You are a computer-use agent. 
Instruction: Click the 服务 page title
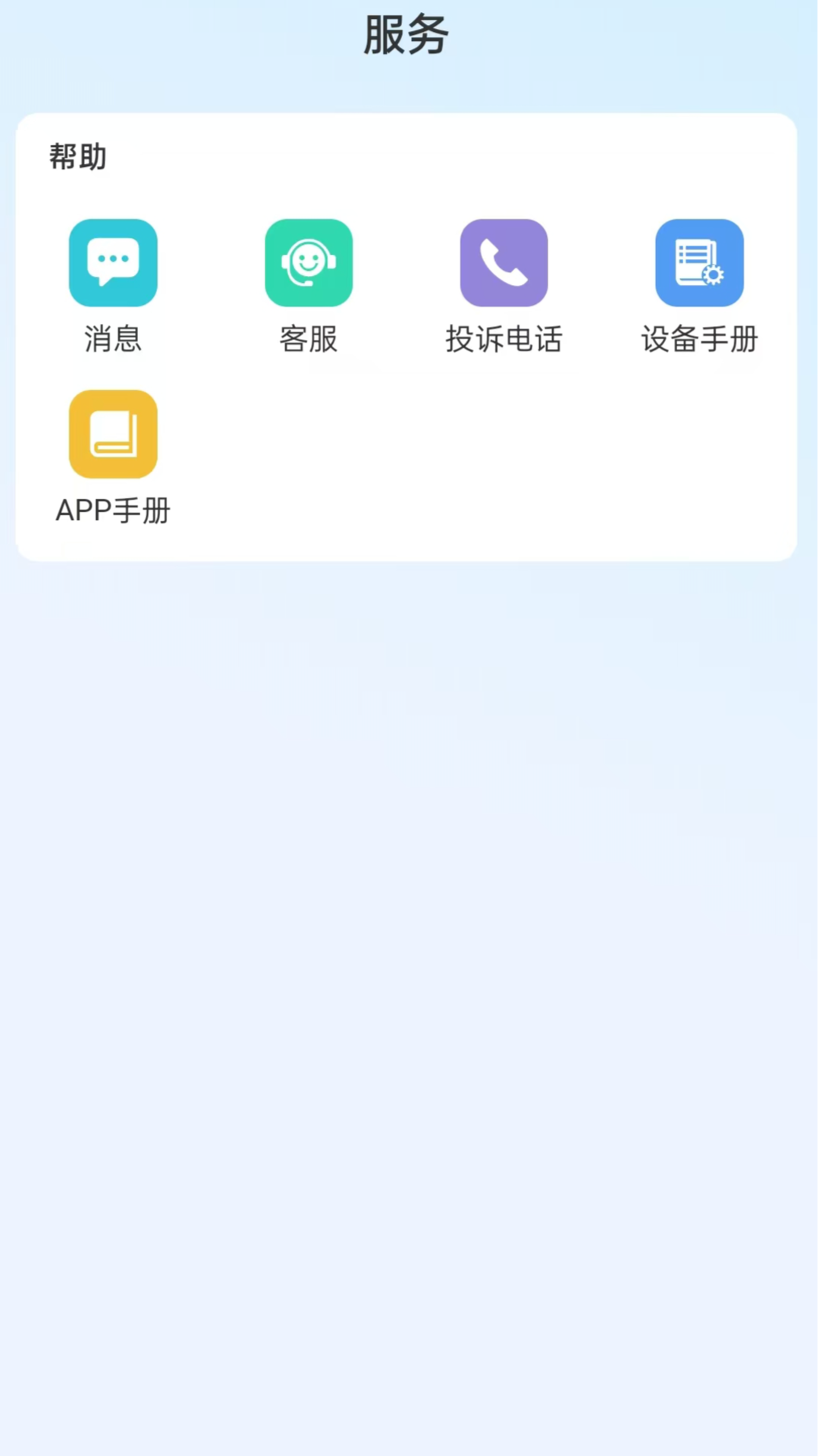406,34
